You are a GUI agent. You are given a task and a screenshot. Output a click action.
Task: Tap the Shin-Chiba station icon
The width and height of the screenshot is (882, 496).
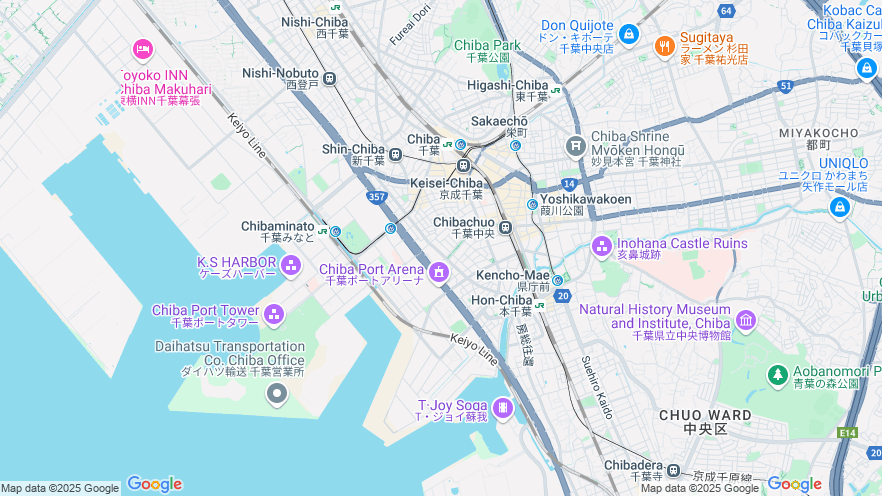click(x=396, y=154)
